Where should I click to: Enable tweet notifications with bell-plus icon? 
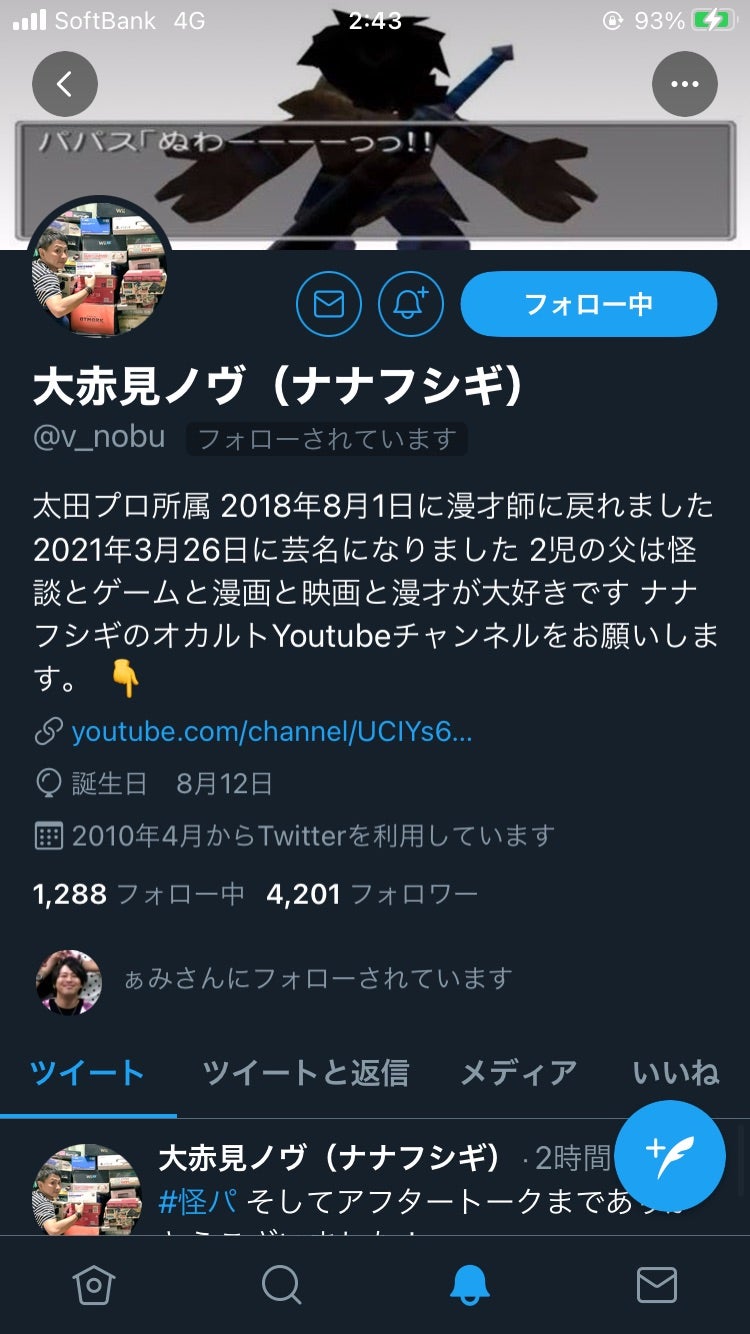(x=410, y=304)
